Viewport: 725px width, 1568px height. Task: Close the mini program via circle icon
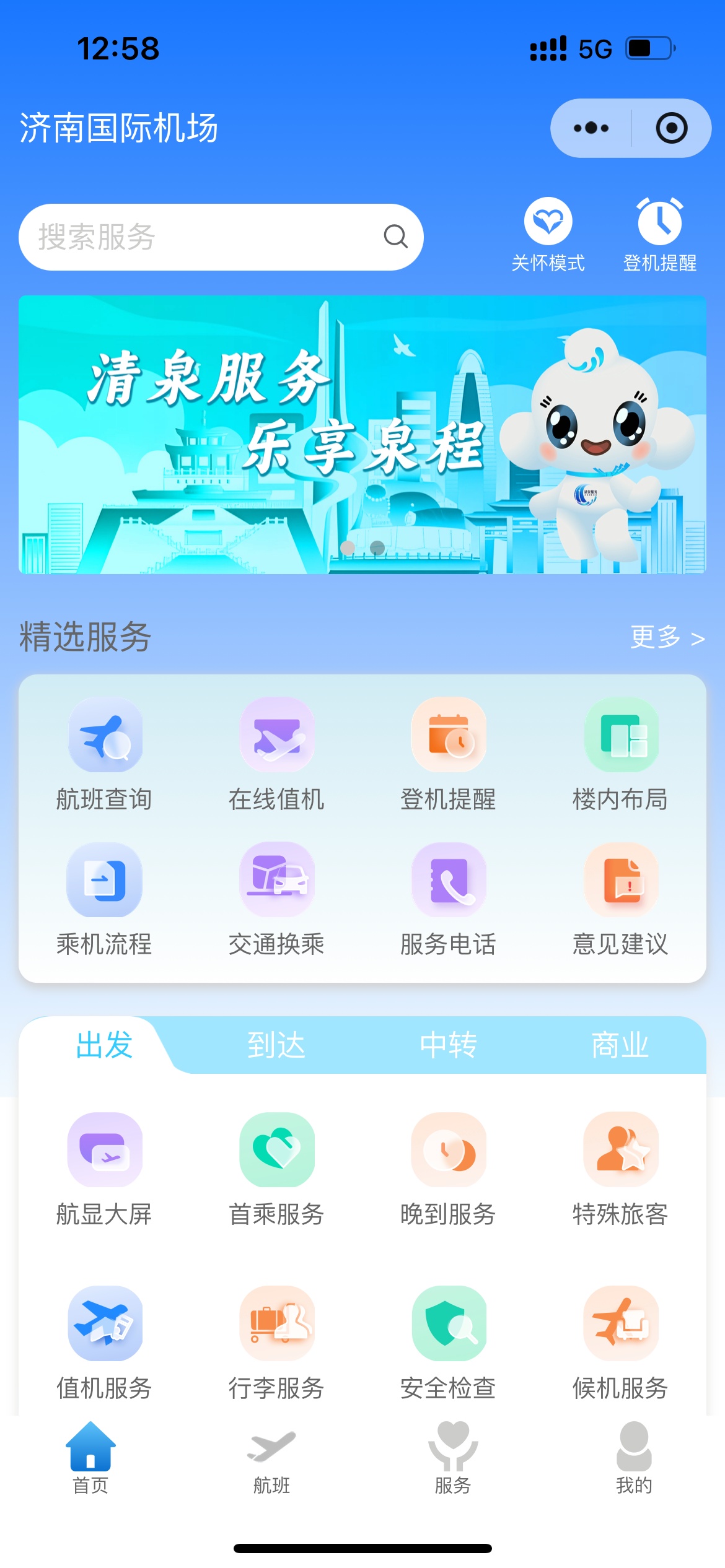(x=672, y=128)
